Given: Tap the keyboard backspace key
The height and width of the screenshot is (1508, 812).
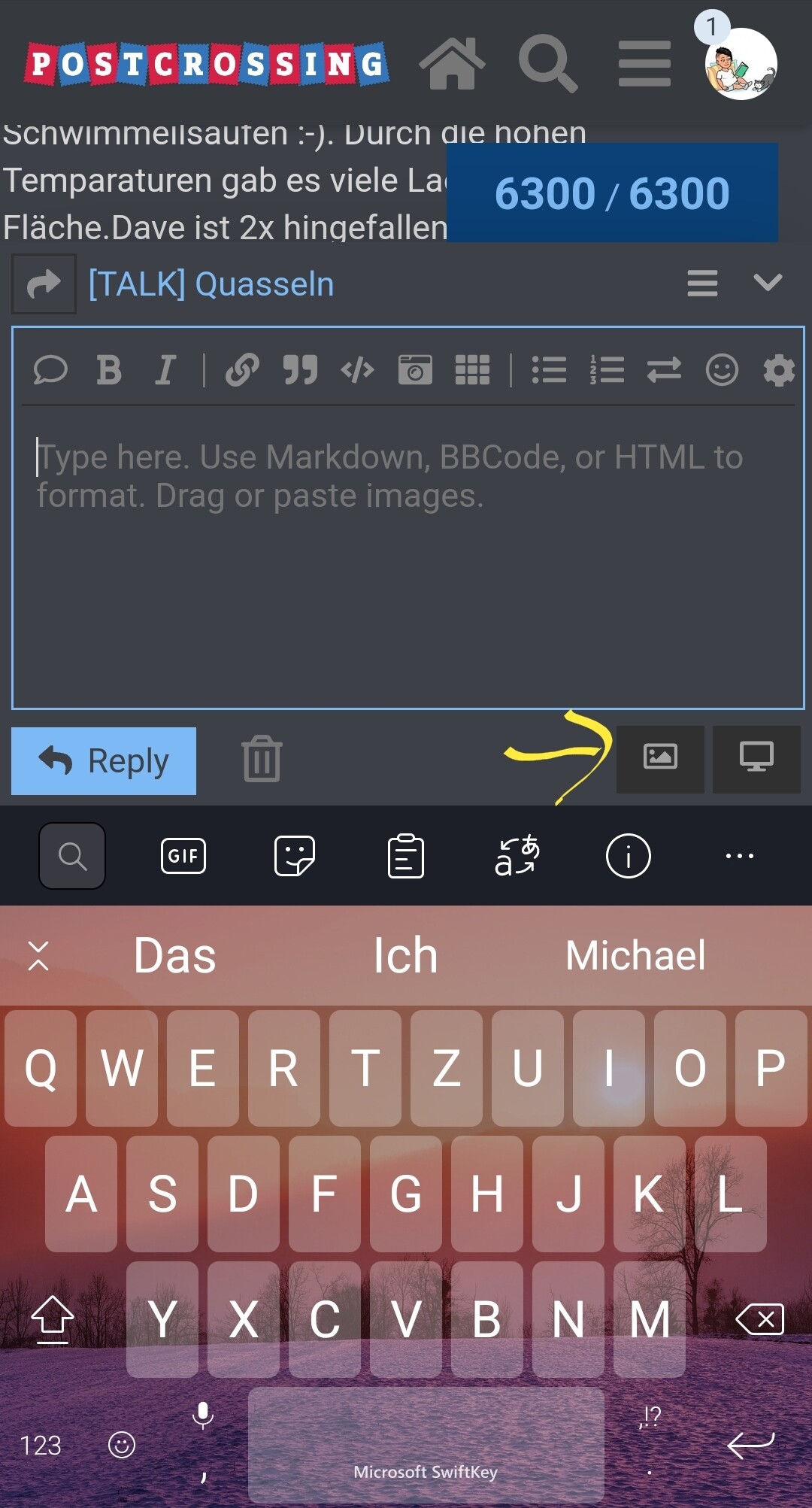Looking at the screenshot, I should point(759,1318).
